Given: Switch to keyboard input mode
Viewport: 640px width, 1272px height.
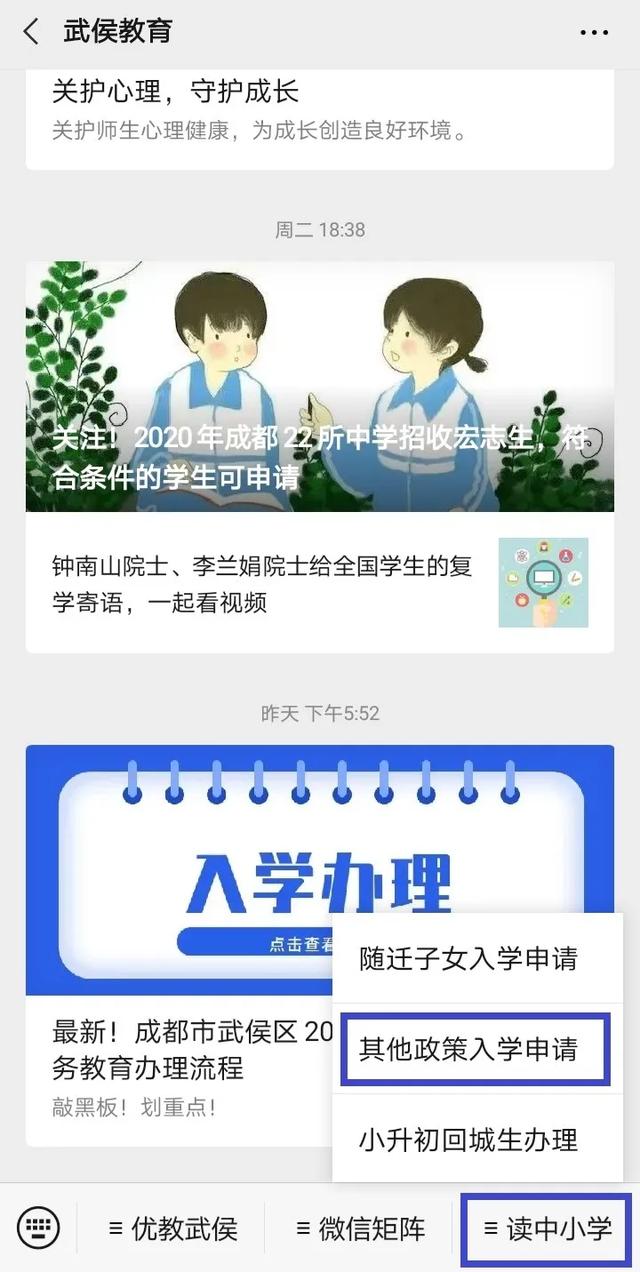Looking at the screenshot, I should 38,1228.
